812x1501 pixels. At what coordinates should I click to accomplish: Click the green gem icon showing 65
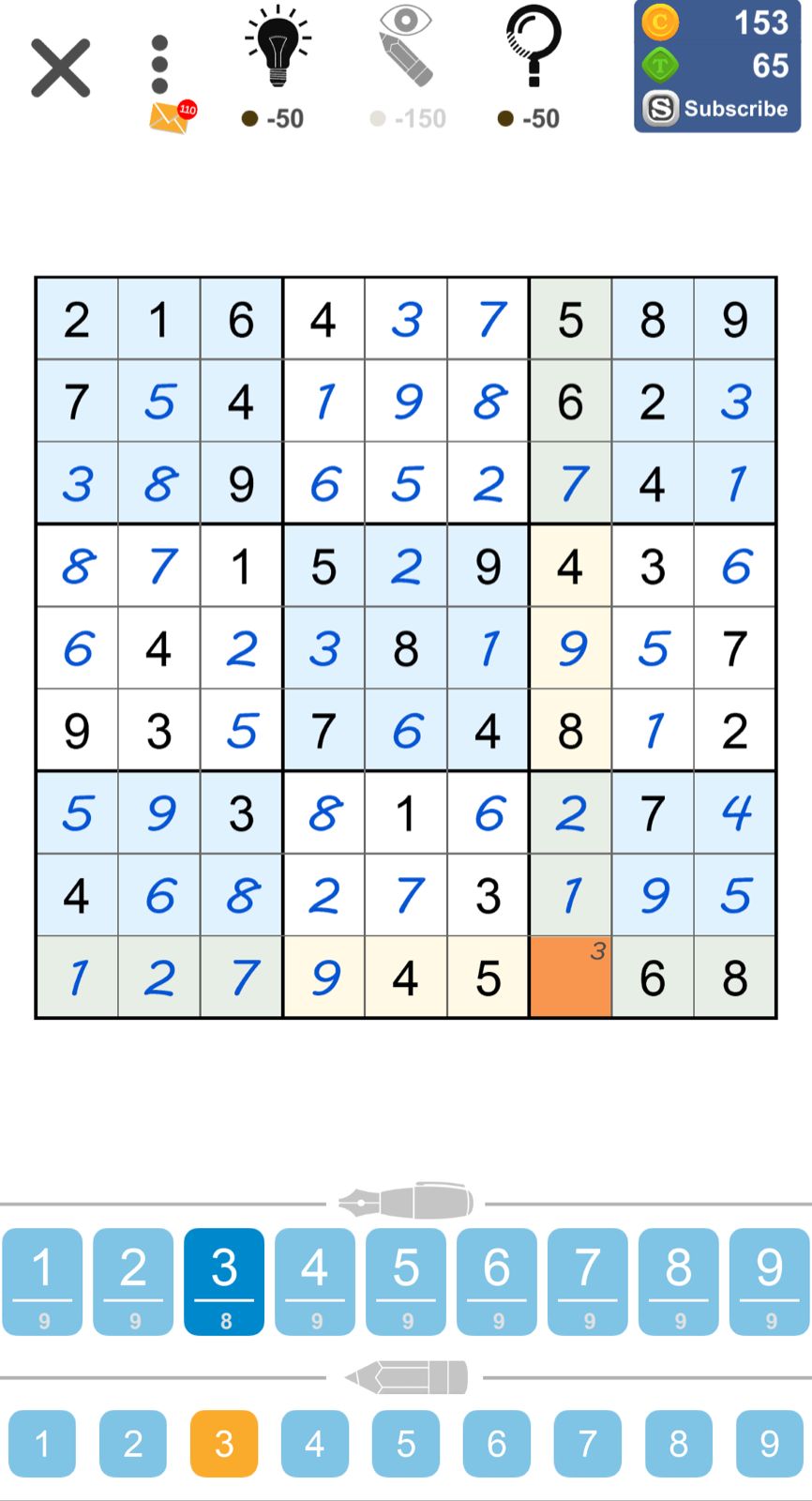tap(659, 63)
